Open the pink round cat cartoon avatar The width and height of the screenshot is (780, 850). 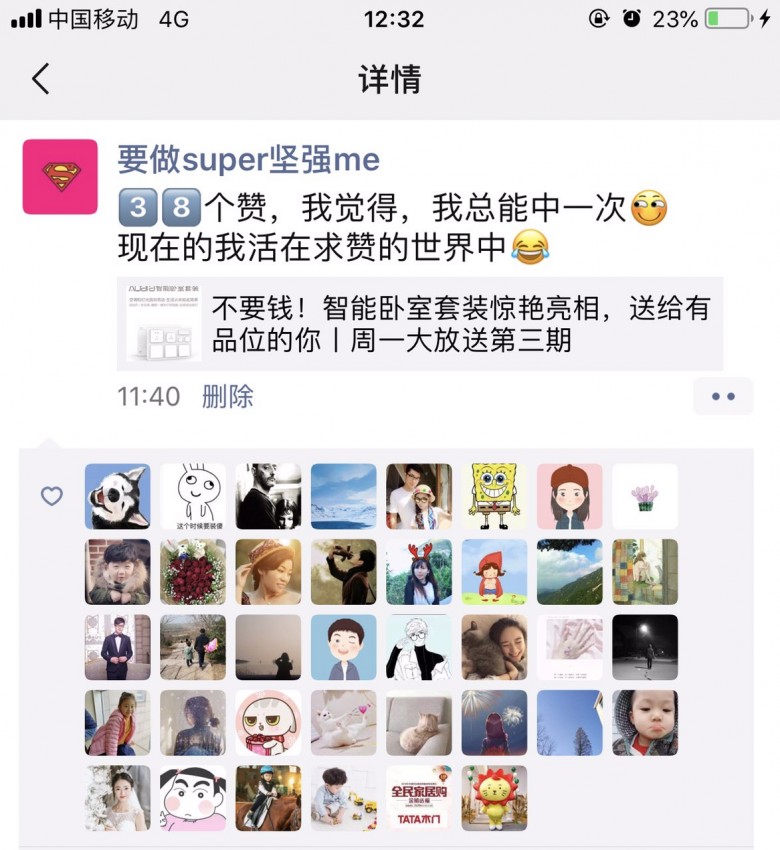[x=268, y=722]
